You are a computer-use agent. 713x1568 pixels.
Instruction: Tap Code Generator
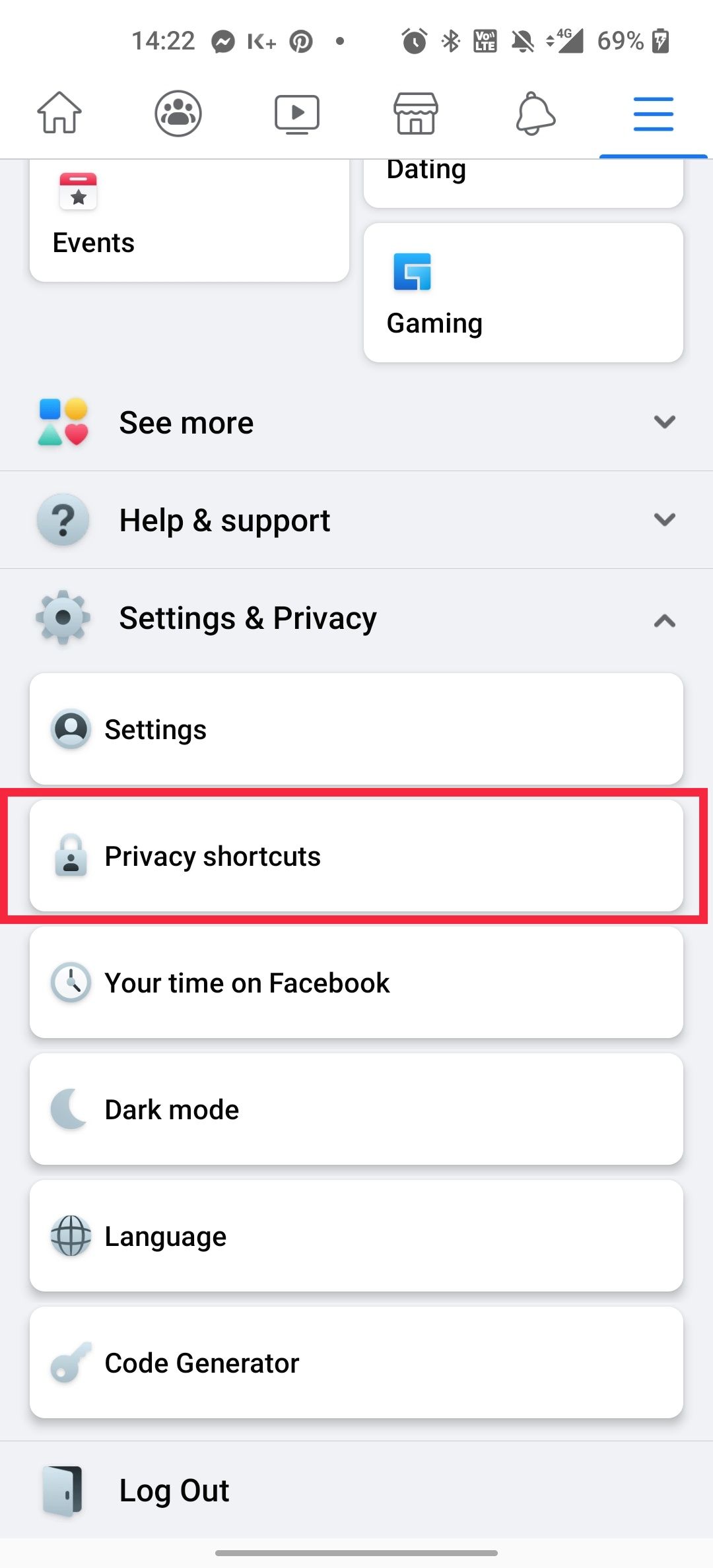(x=356, y=1362)
